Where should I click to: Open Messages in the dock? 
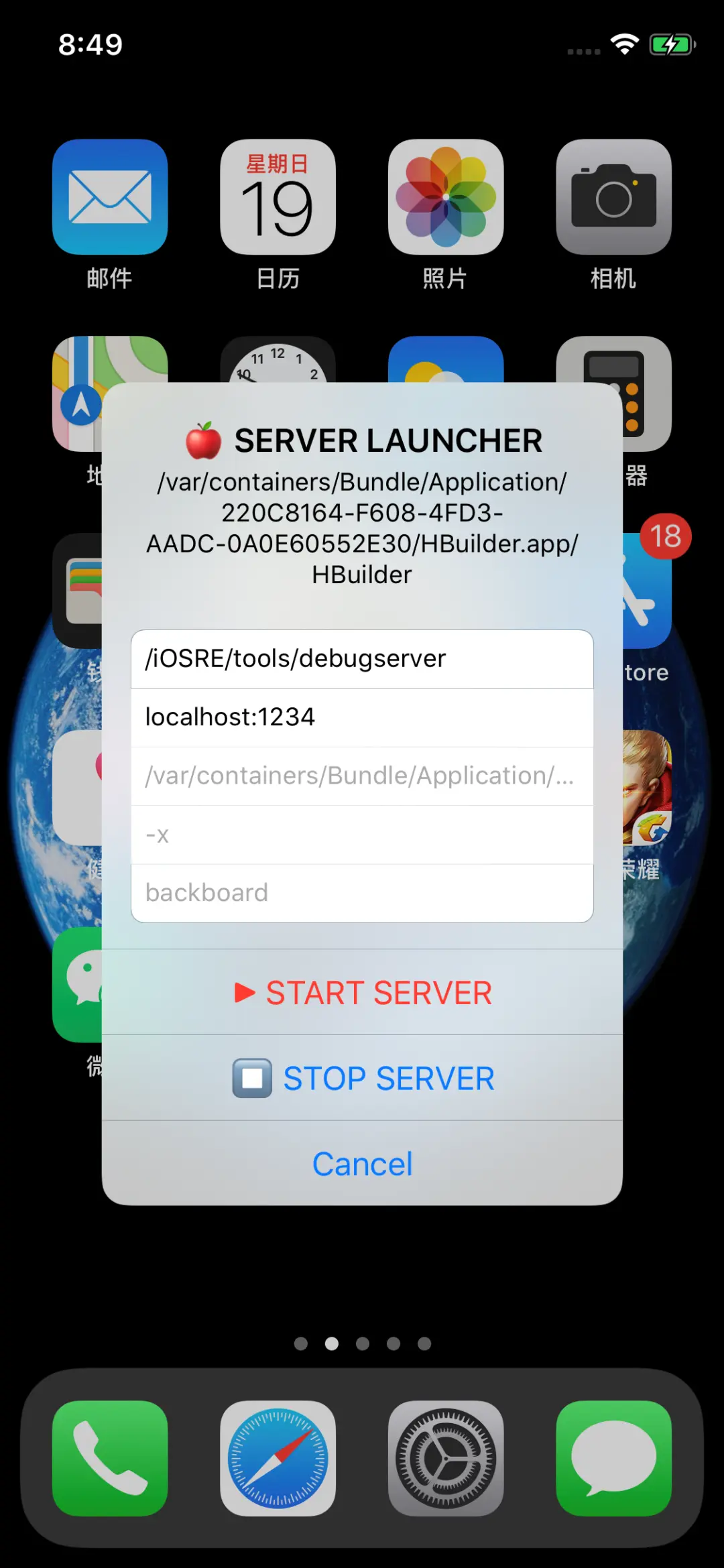613,1458
